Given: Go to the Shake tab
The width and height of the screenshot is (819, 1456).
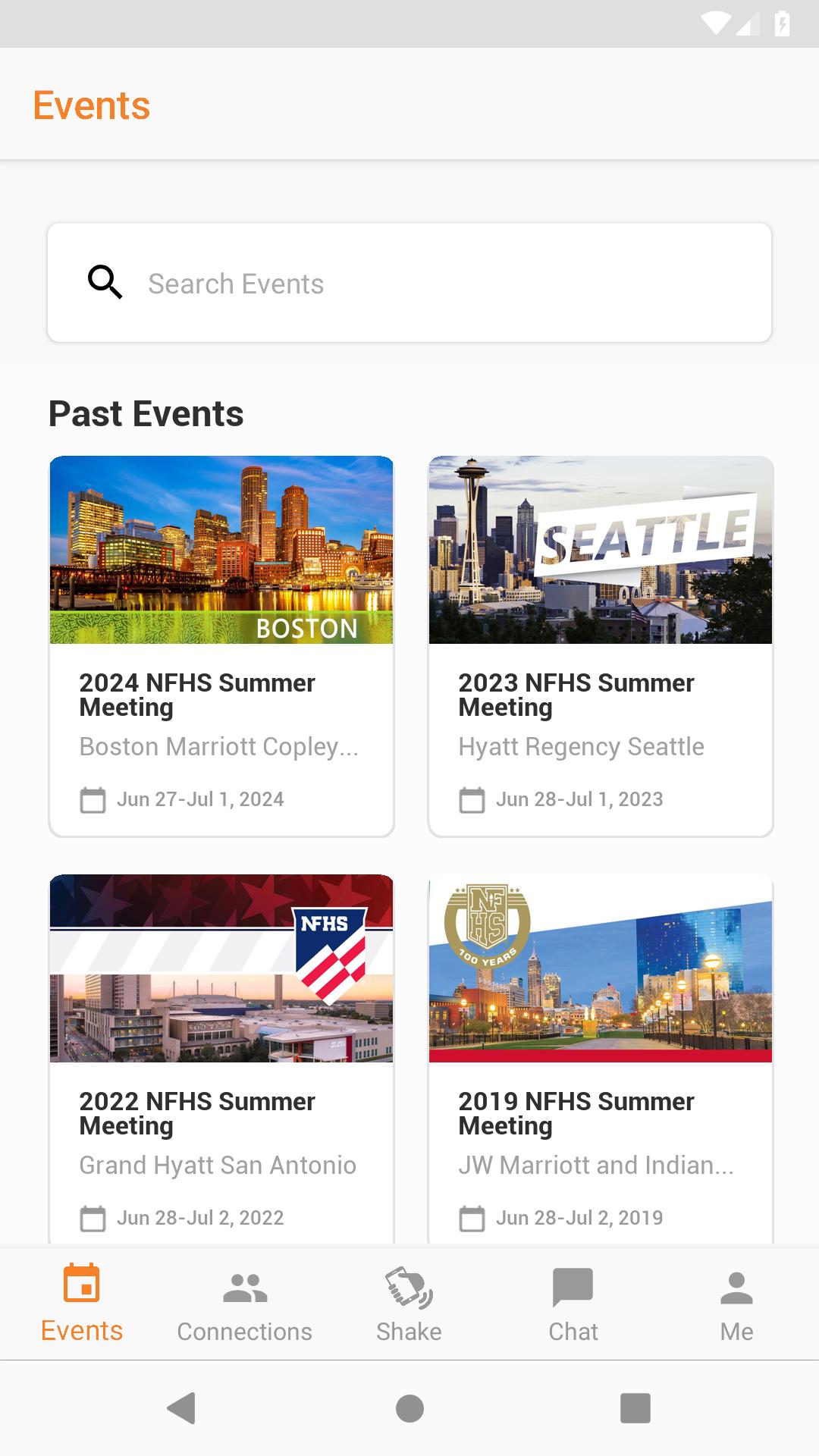Looking at the screenshot, I should pos(409,1303).
